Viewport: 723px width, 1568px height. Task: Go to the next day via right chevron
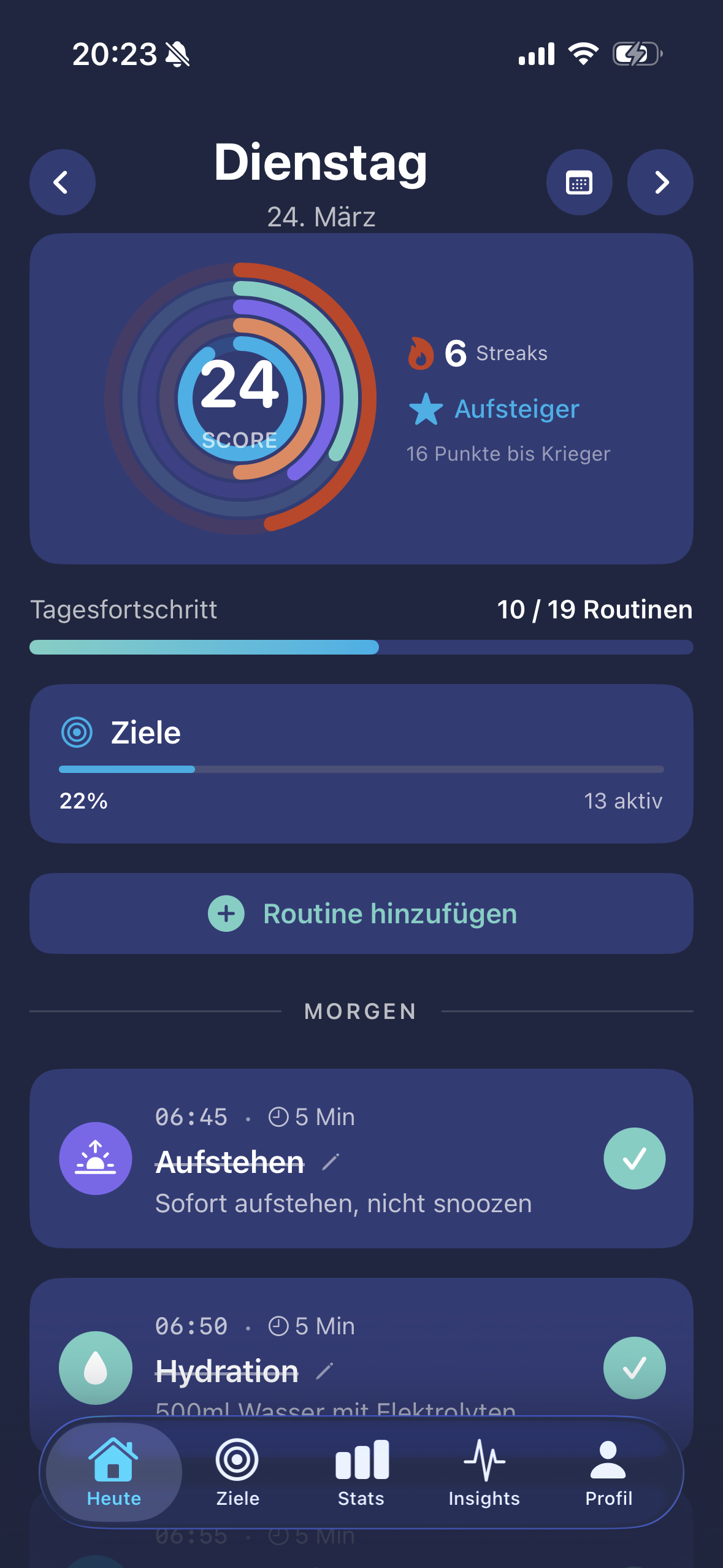tap(660, 182)
